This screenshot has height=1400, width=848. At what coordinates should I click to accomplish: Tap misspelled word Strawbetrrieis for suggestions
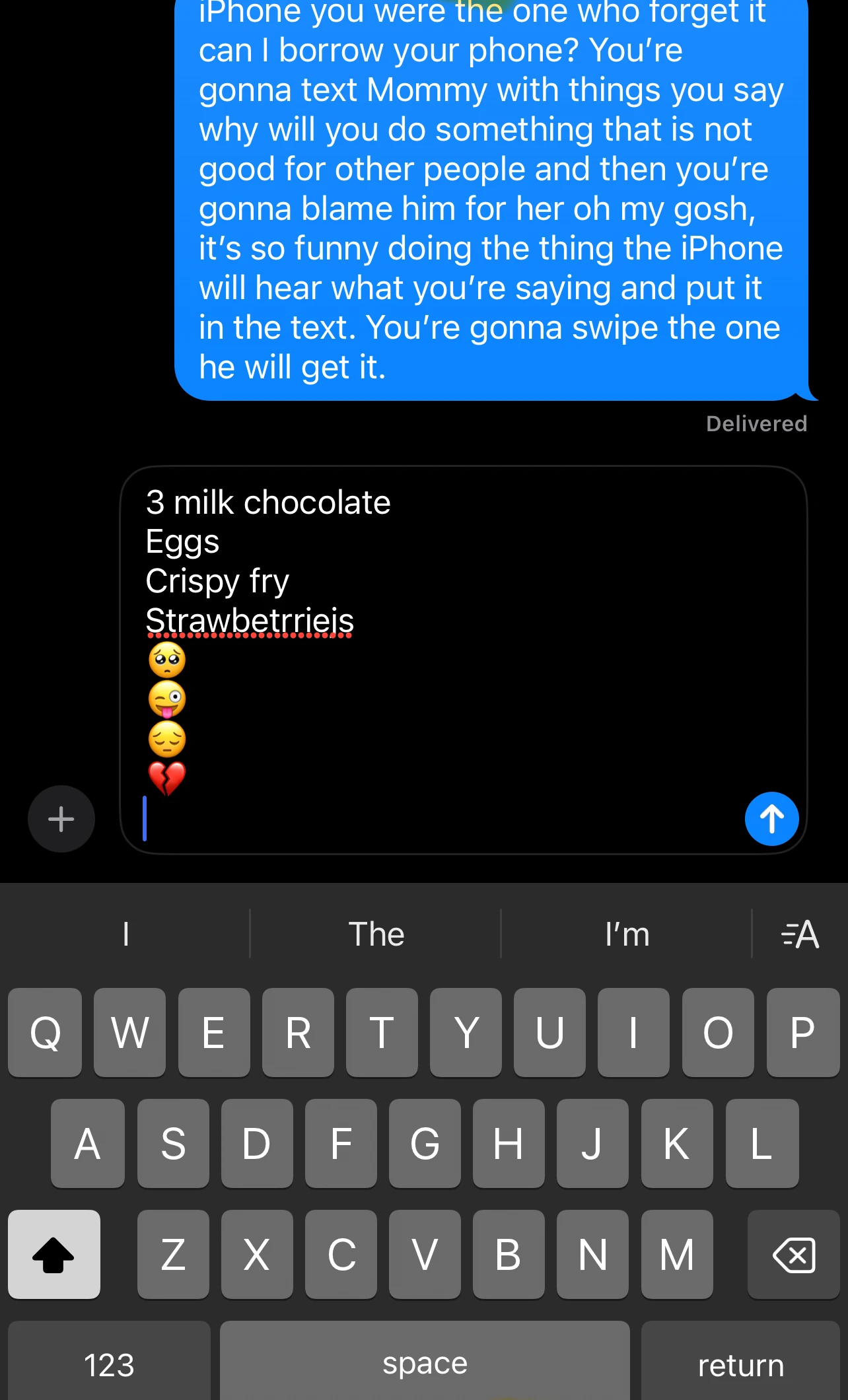click(x=249, y=619)
